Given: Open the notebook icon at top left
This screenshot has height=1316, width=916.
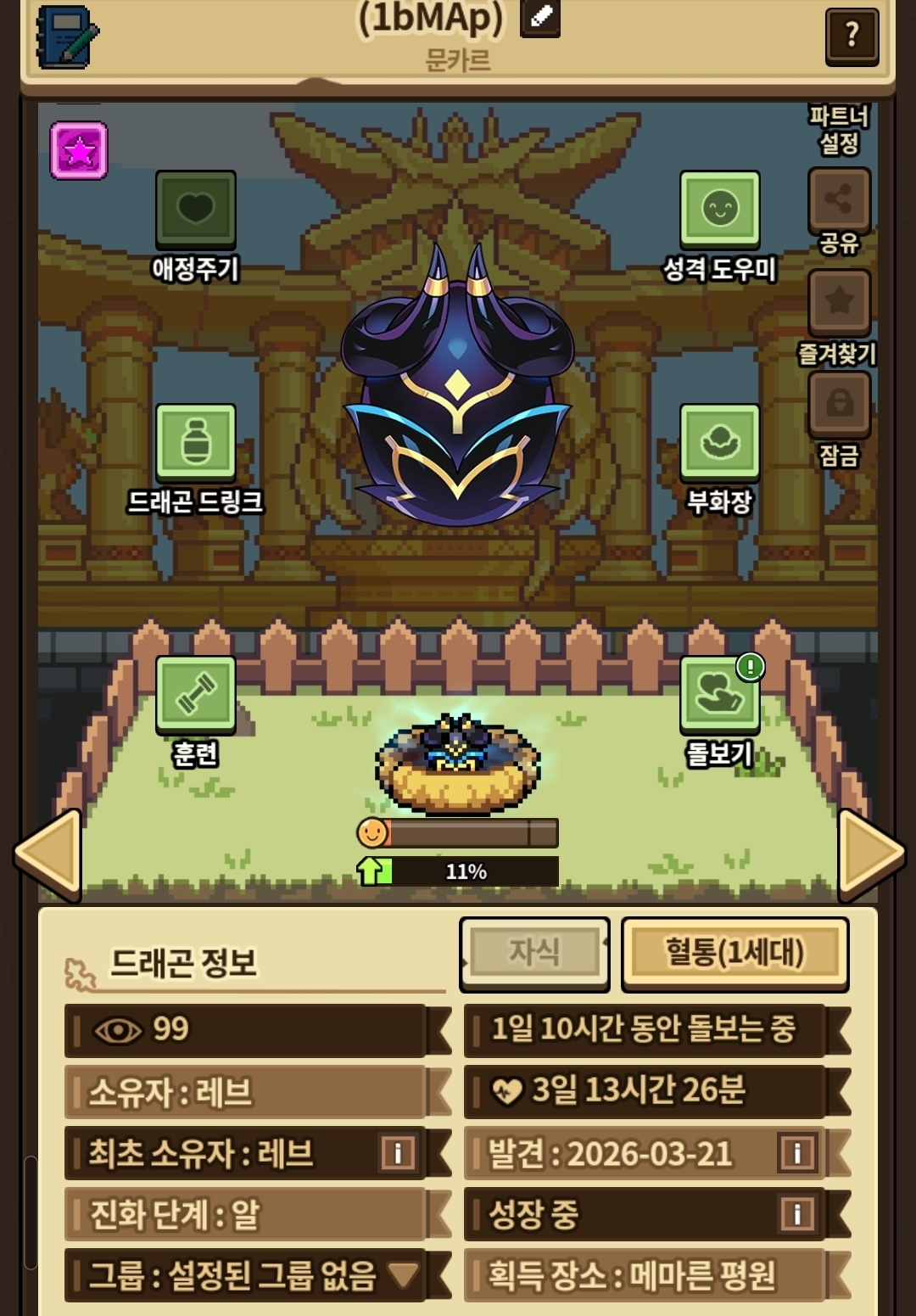Looking at the screenshot, I should 66,36.
